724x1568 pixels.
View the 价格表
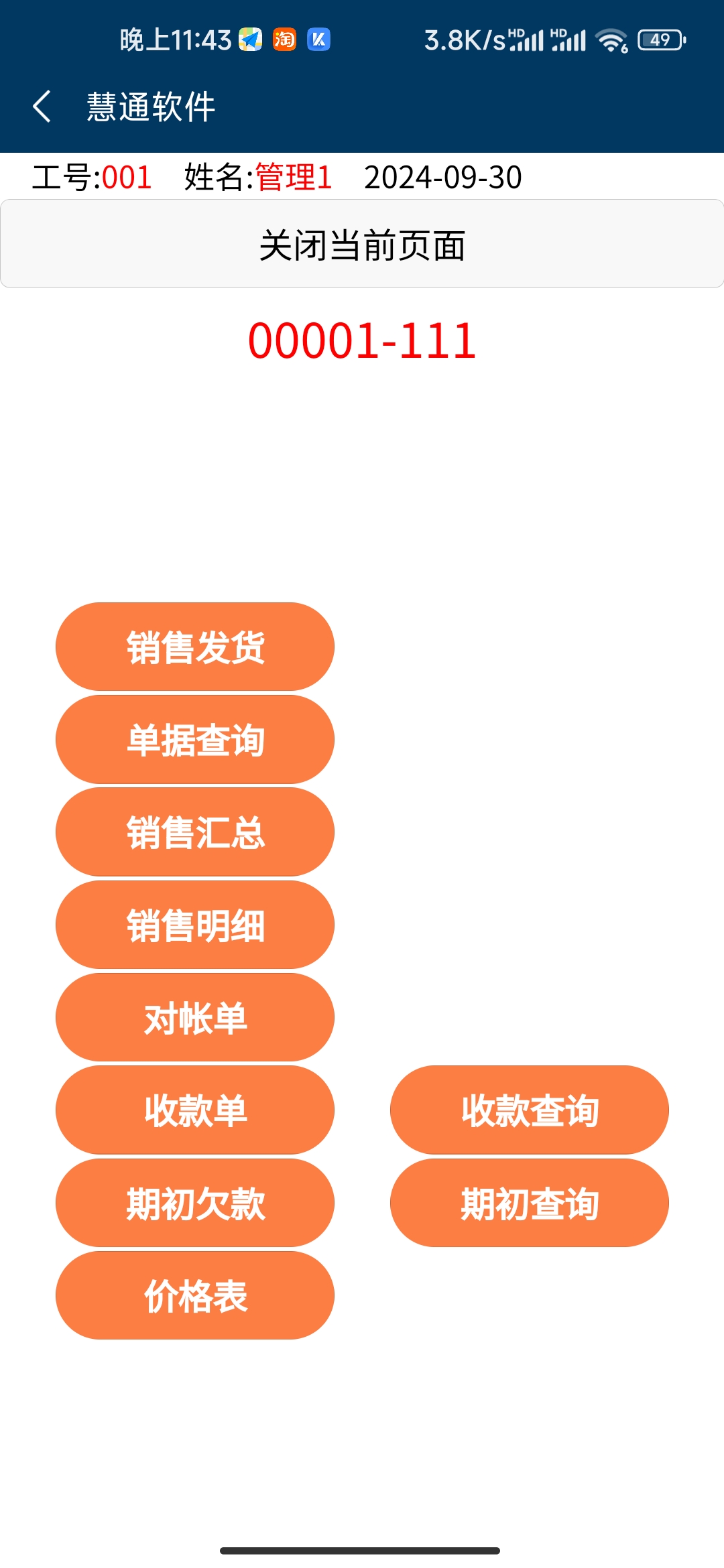[195, 1295]
